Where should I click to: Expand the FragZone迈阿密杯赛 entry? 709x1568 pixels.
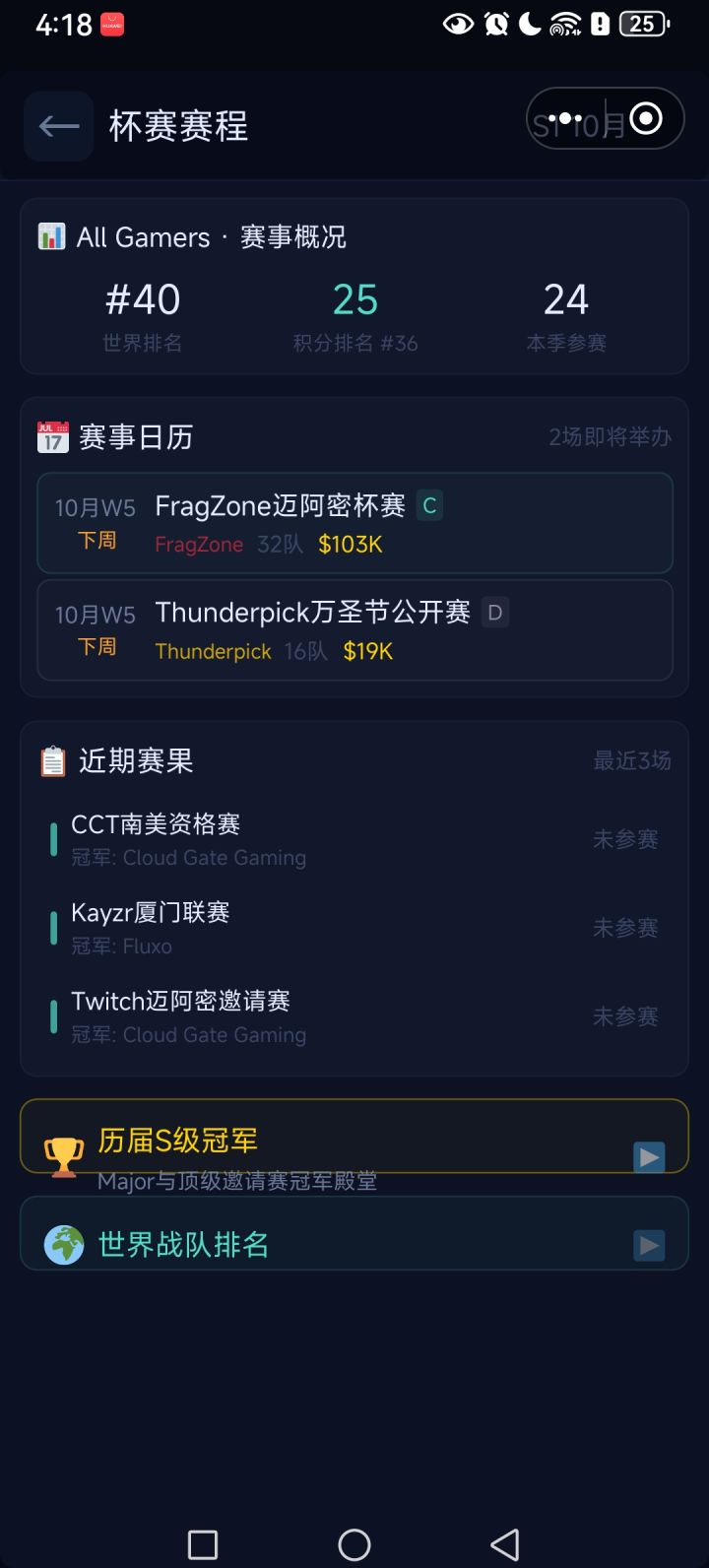click(354, 523)
